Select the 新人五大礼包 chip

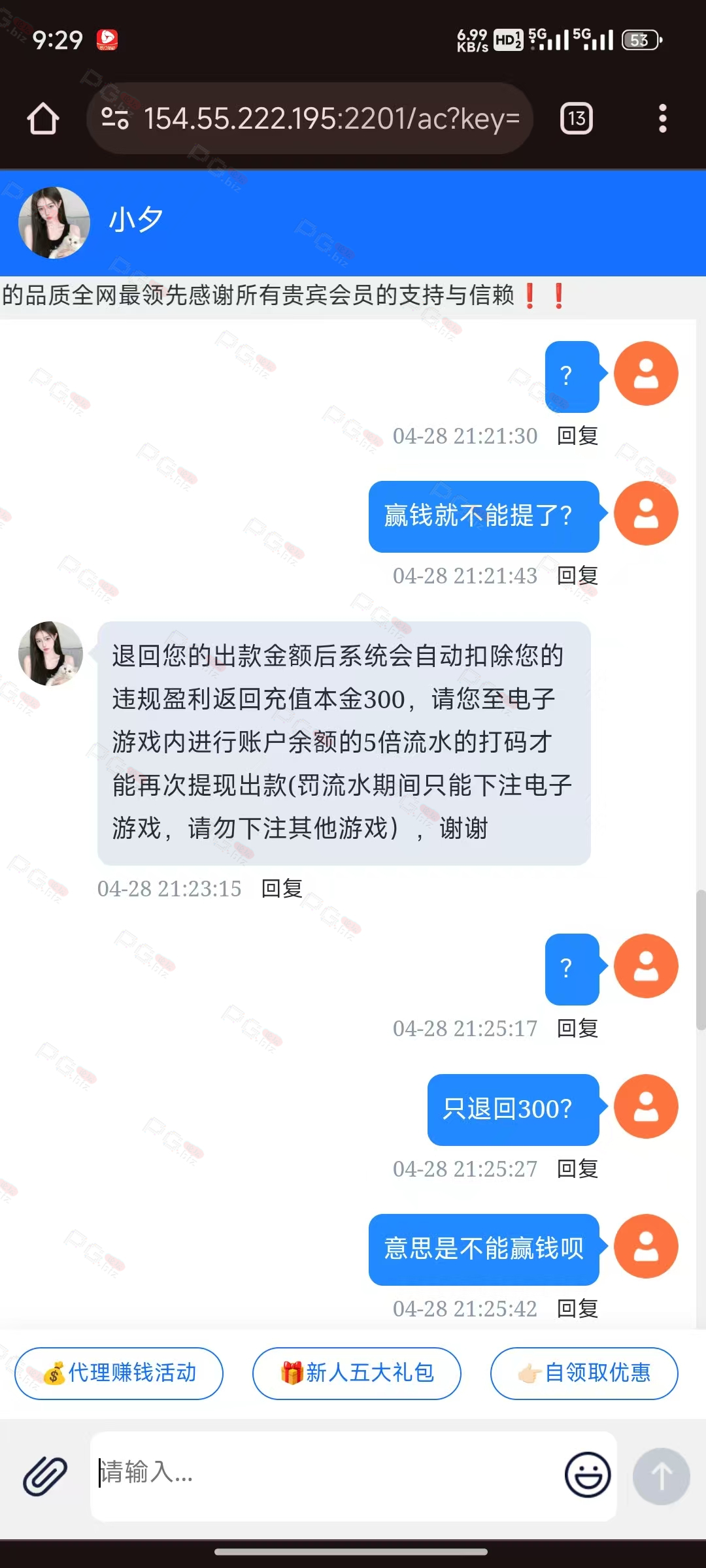[357, 1373]
